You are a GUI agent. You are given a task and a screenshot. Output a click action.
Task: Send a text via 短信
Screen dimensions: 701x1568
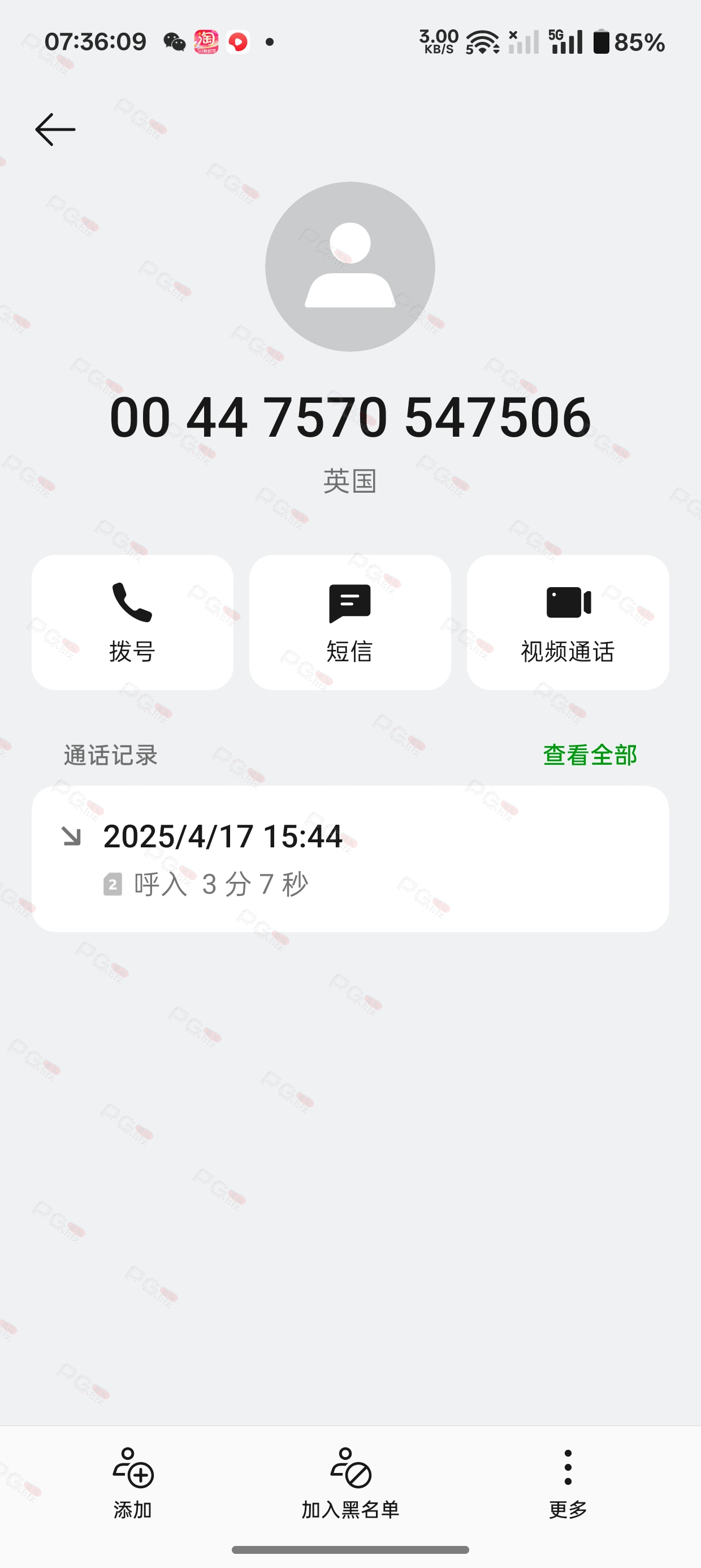pyautogui.click(x=350, y=622)
